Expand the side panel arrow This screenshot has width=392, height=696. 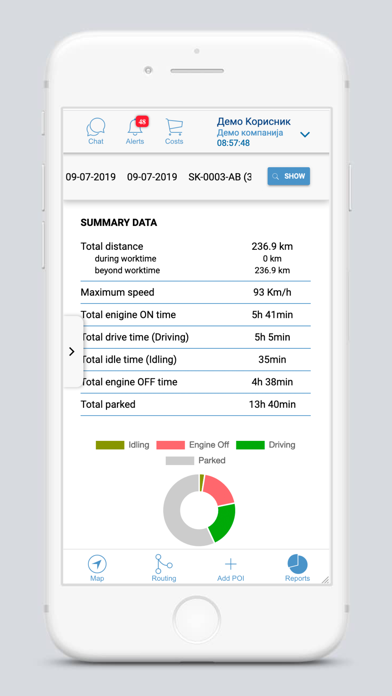72,352
